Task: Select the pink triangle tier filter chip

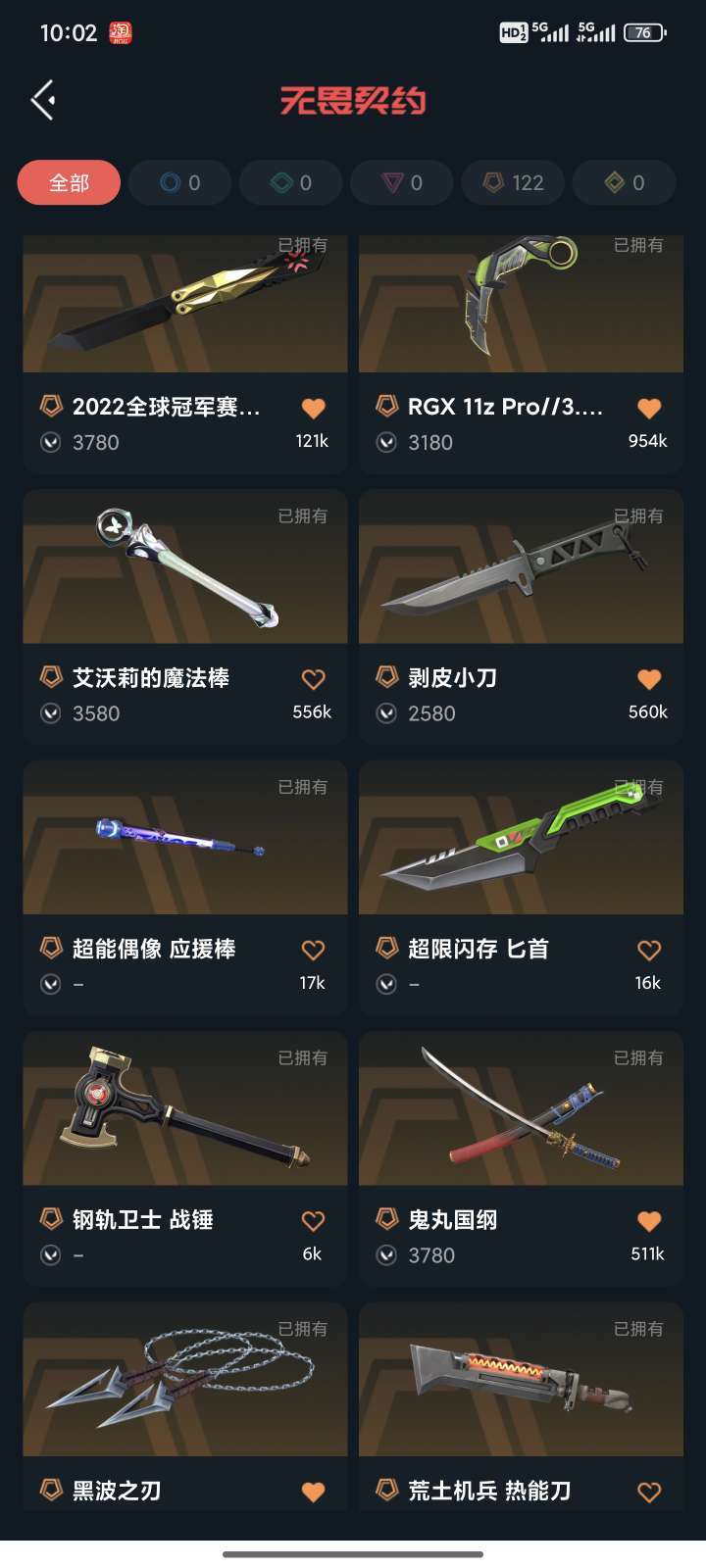Action: (402, 182)
